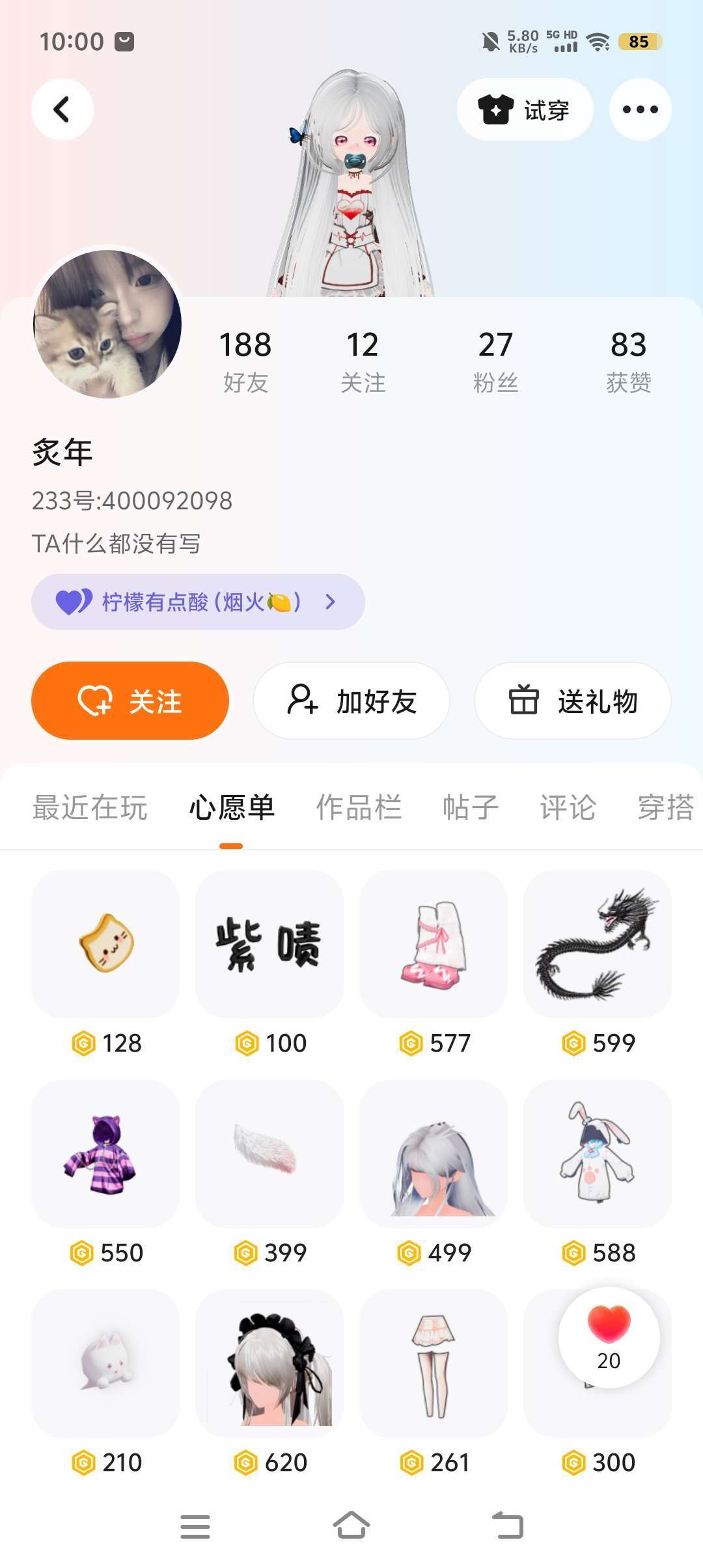View the maid headband hairstyle priced 620
The height and width of the screenshot is (1568, 703).
point(269,1364)
